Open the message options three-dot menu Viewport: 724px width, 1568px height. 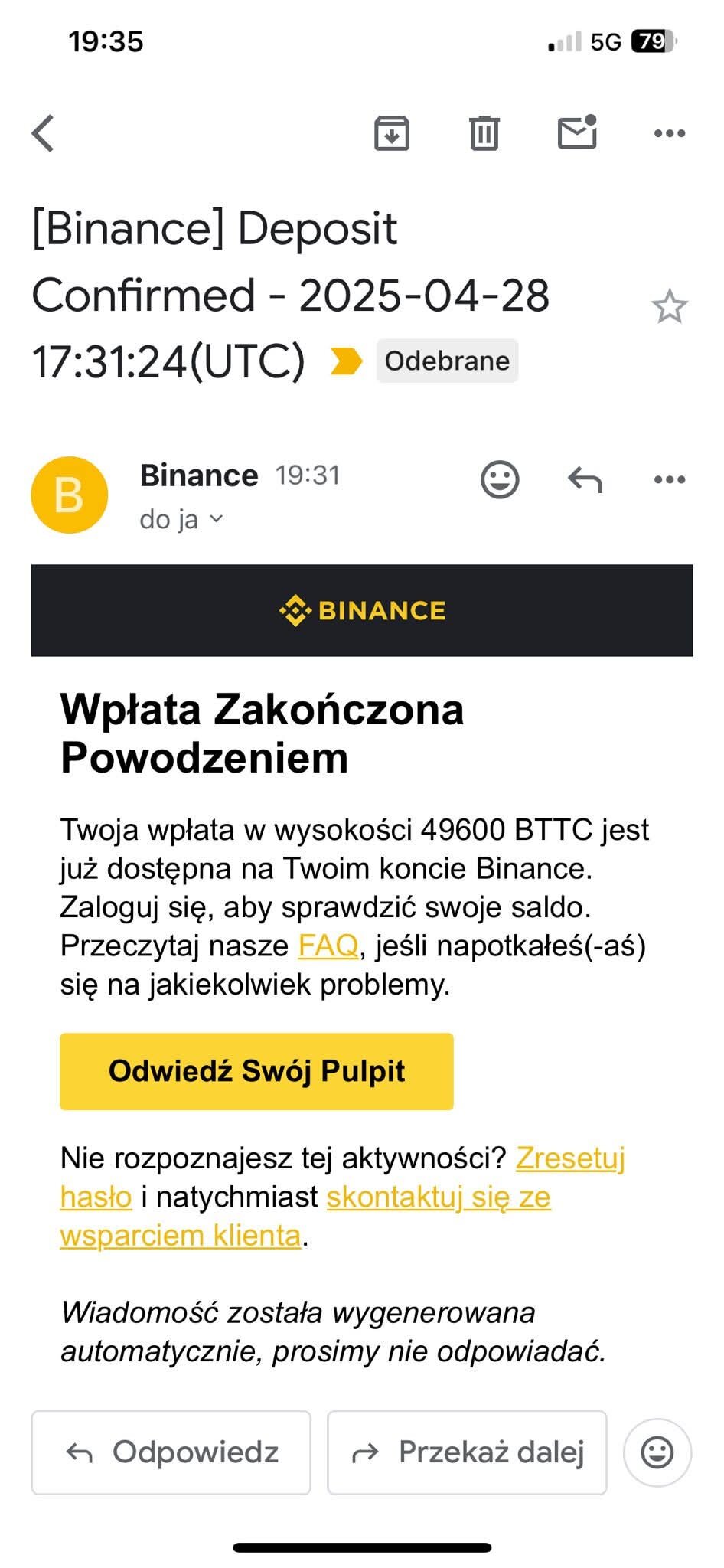click(x=670, y=480)
